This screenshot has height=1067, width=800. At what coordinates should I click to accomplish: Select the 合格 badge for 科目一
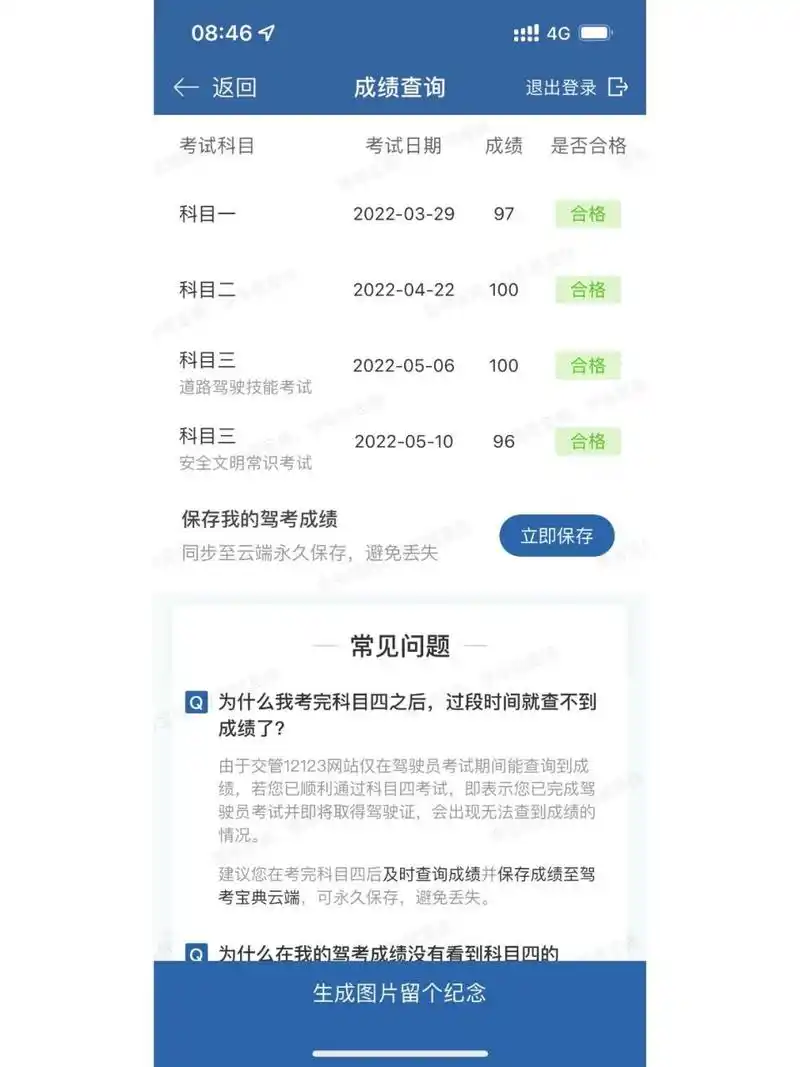tap(588, 214)
